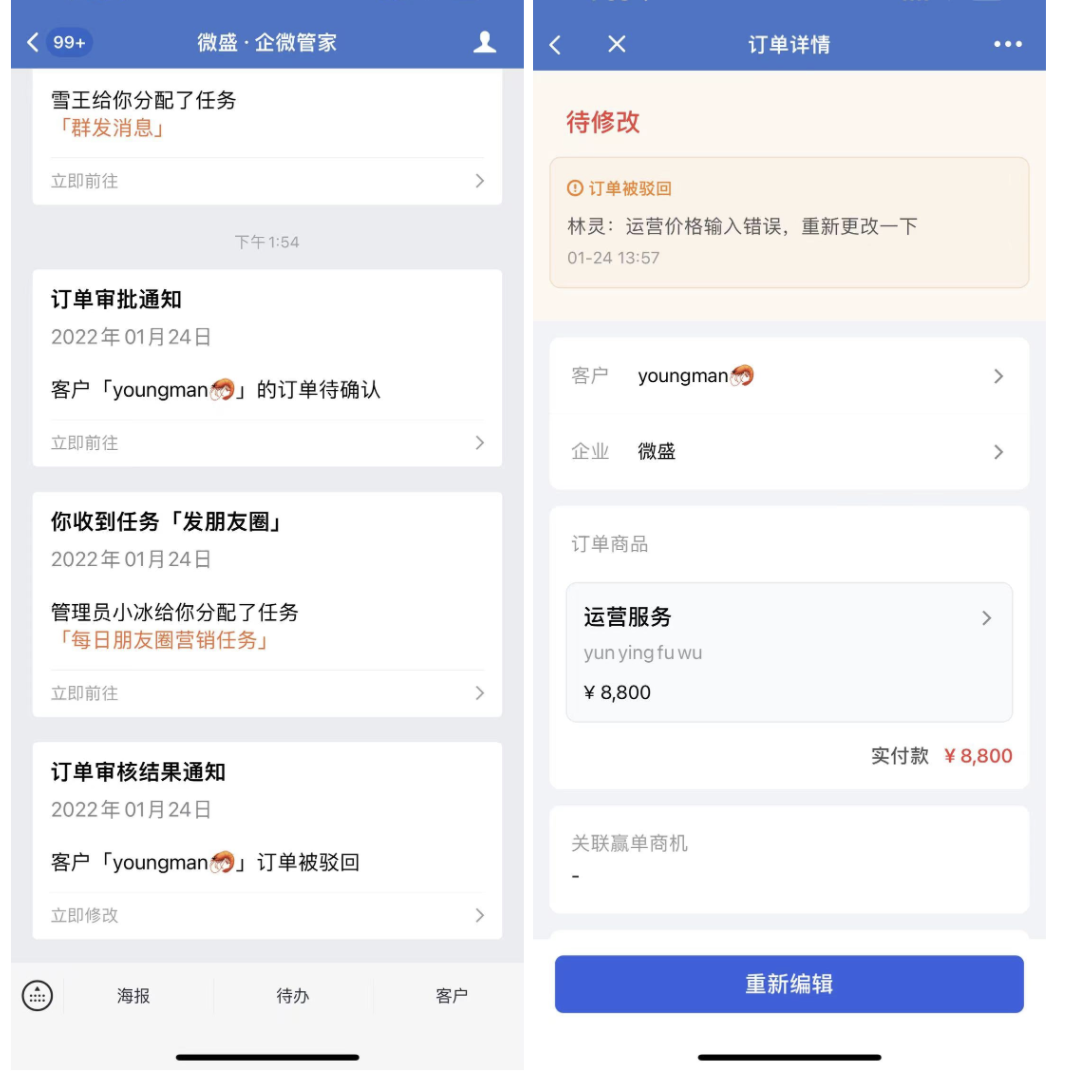The width and height of the screenshot is (1074, 1086).
Task: Open the 企业 微盛 row
Action: pyautogui.click(x=788, y=452)
